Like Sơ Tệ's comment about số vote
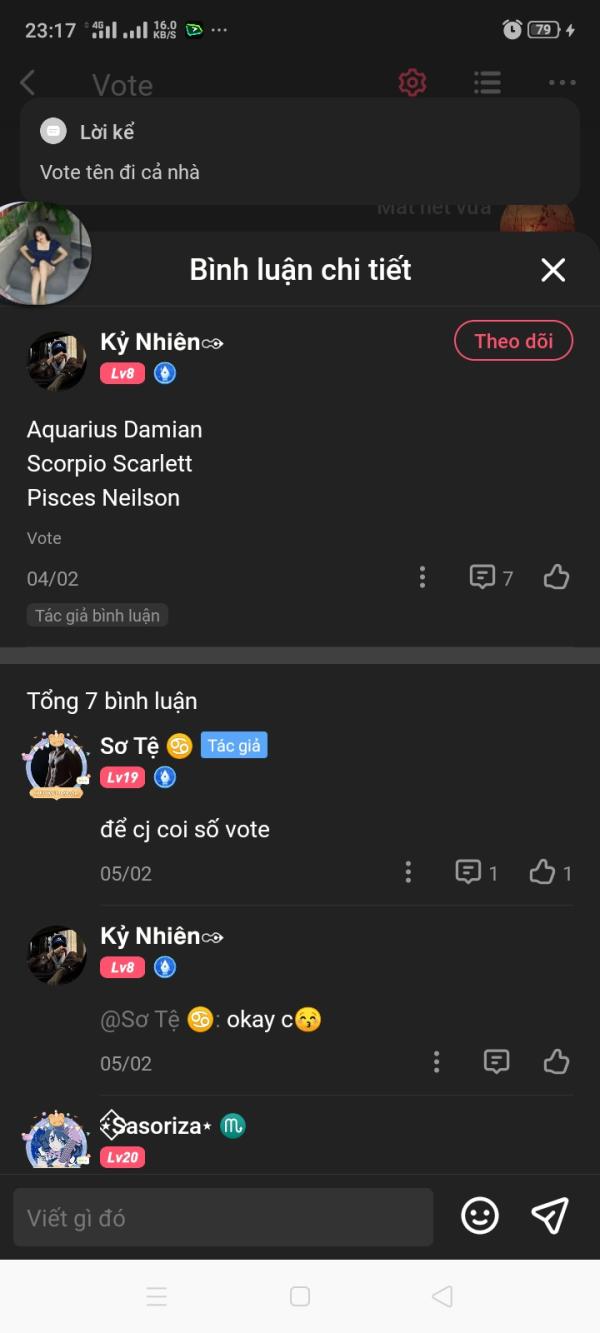The image size is (600, 1333). 551,872
